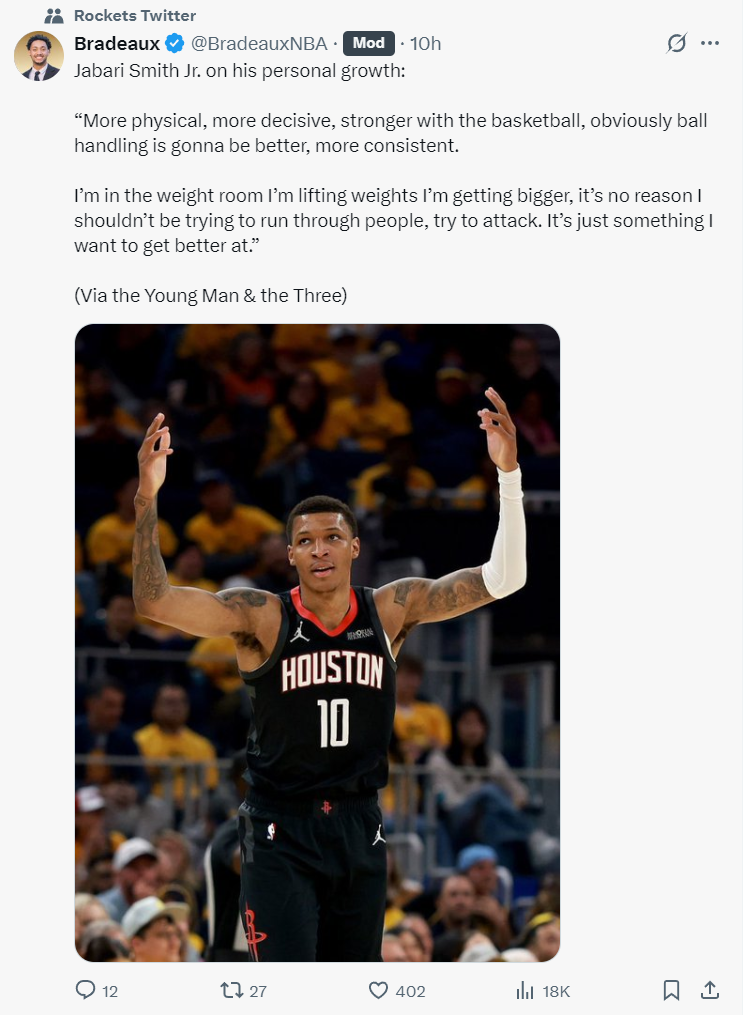Open the Jabari Smith Jr. photo
Screen dimensions: 743x1015
(x=317, y=642)
